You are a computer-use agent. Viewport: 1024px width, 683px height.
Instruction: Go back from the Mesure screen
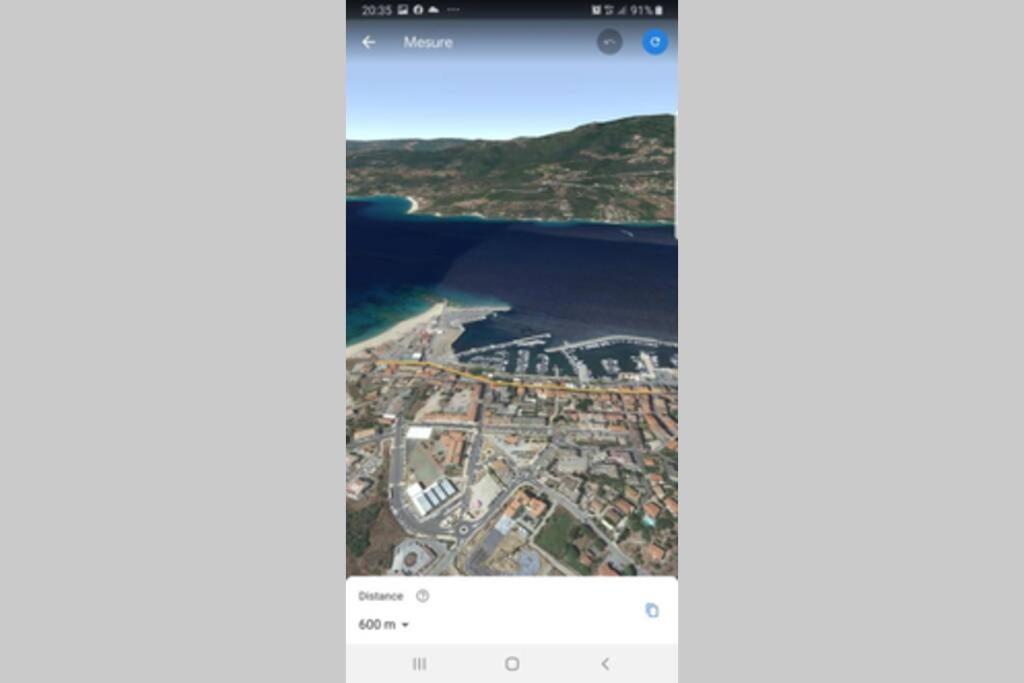pyautogui.click(x=368, y=42)
